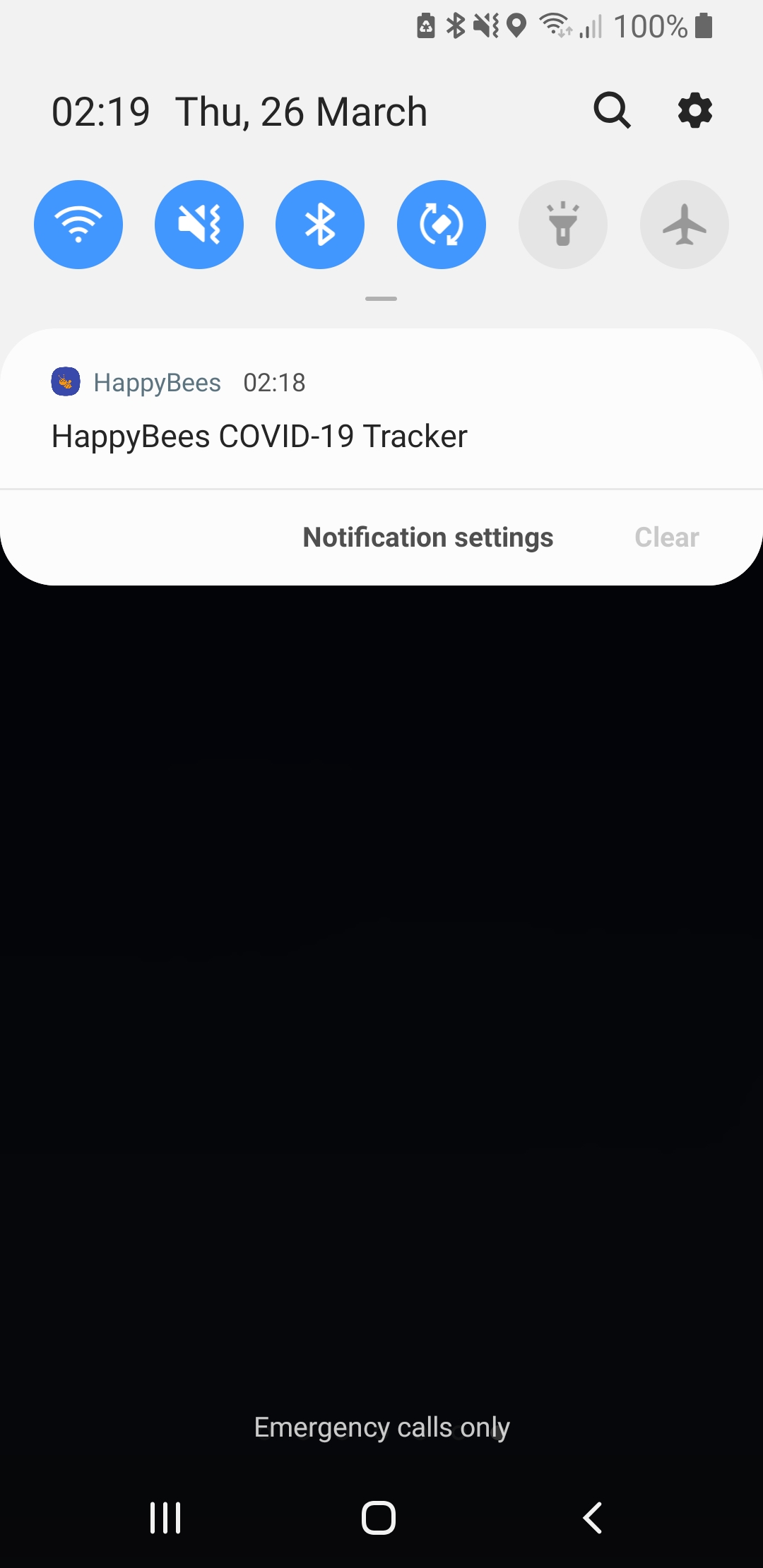
Task: Go back using the navigation bar
Action: pyautogui.click(x=592, y=1517)
